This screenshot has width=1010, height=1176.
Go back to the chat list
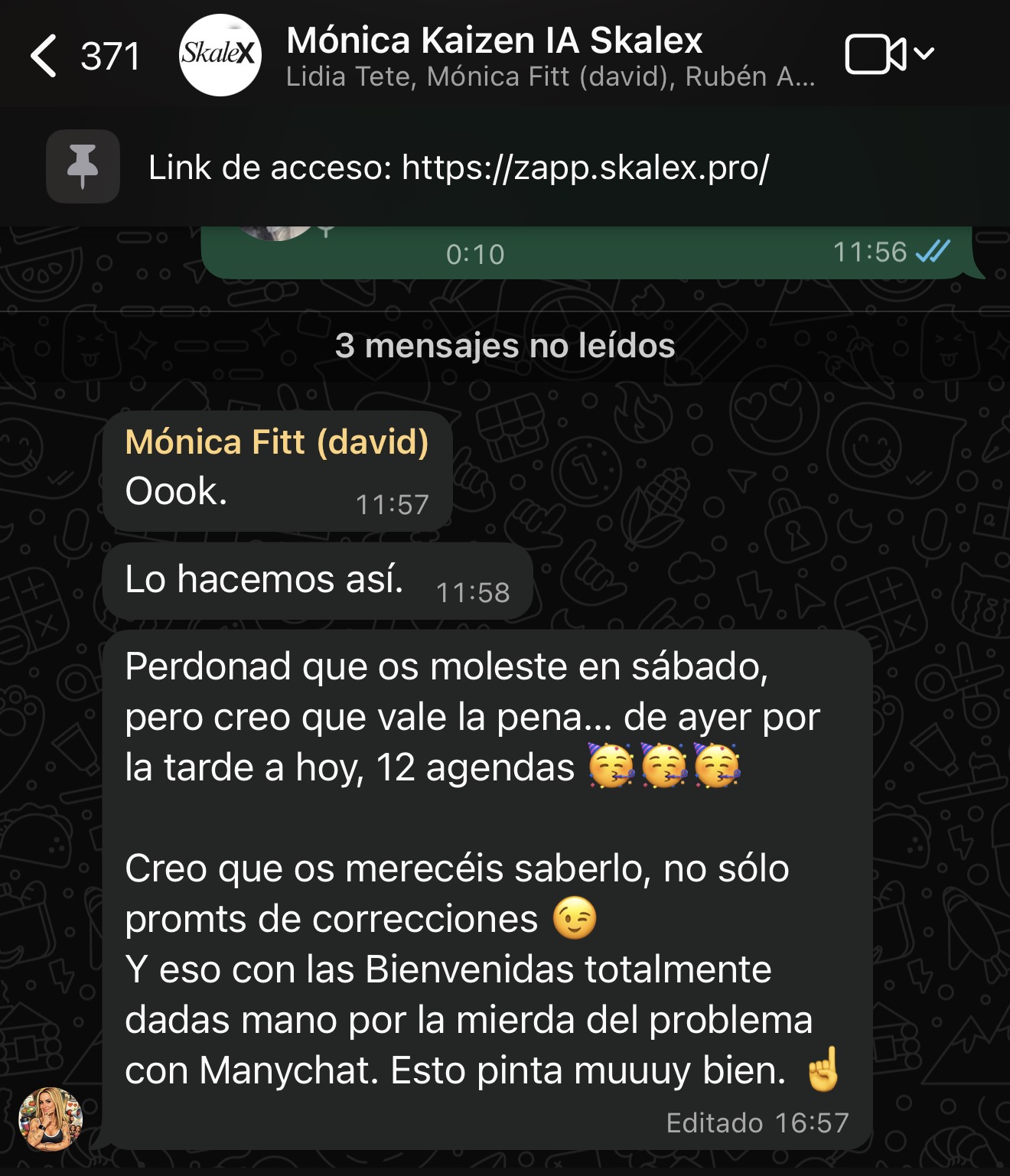pyautogui.click(x=46, y=56)
